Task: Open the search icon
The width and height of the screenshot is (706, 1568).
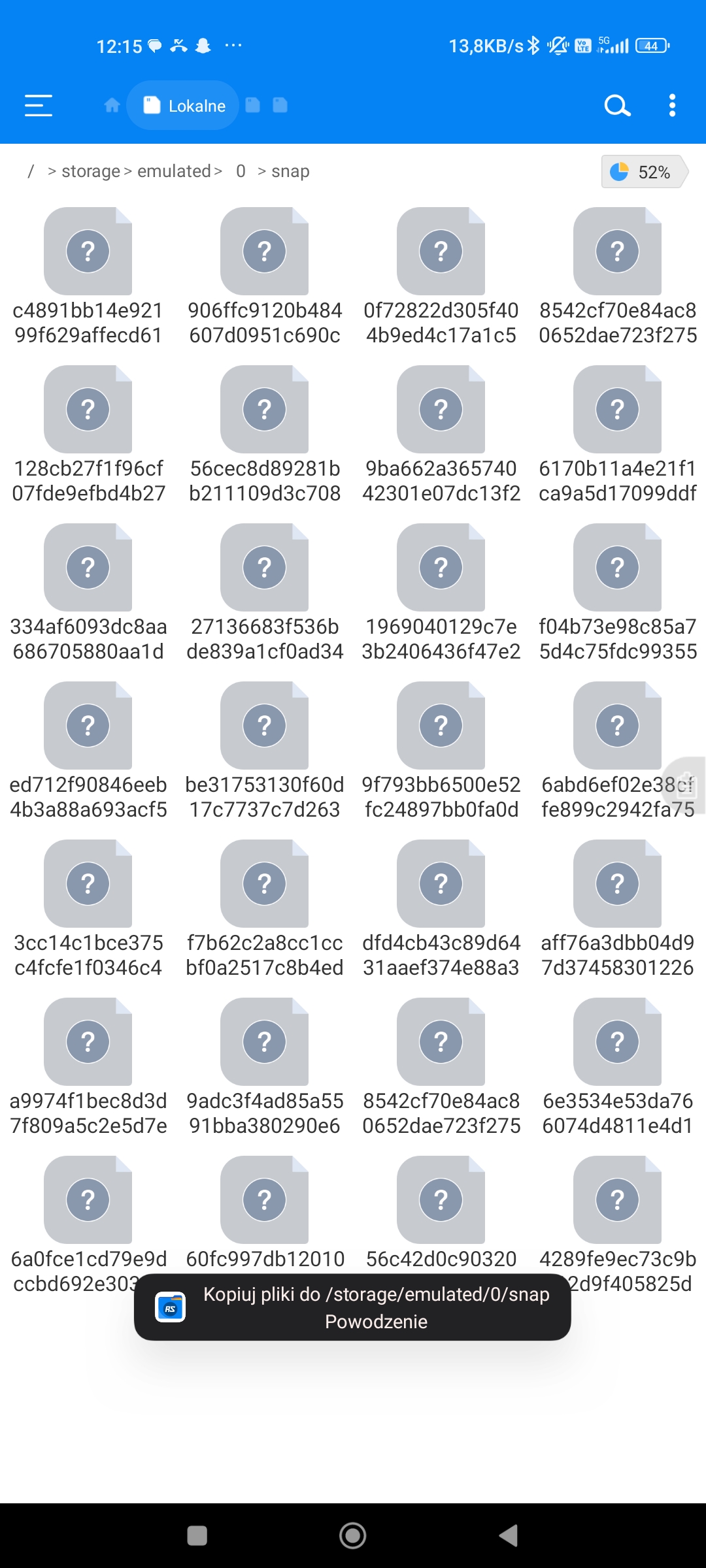Action: pos(617,105)
